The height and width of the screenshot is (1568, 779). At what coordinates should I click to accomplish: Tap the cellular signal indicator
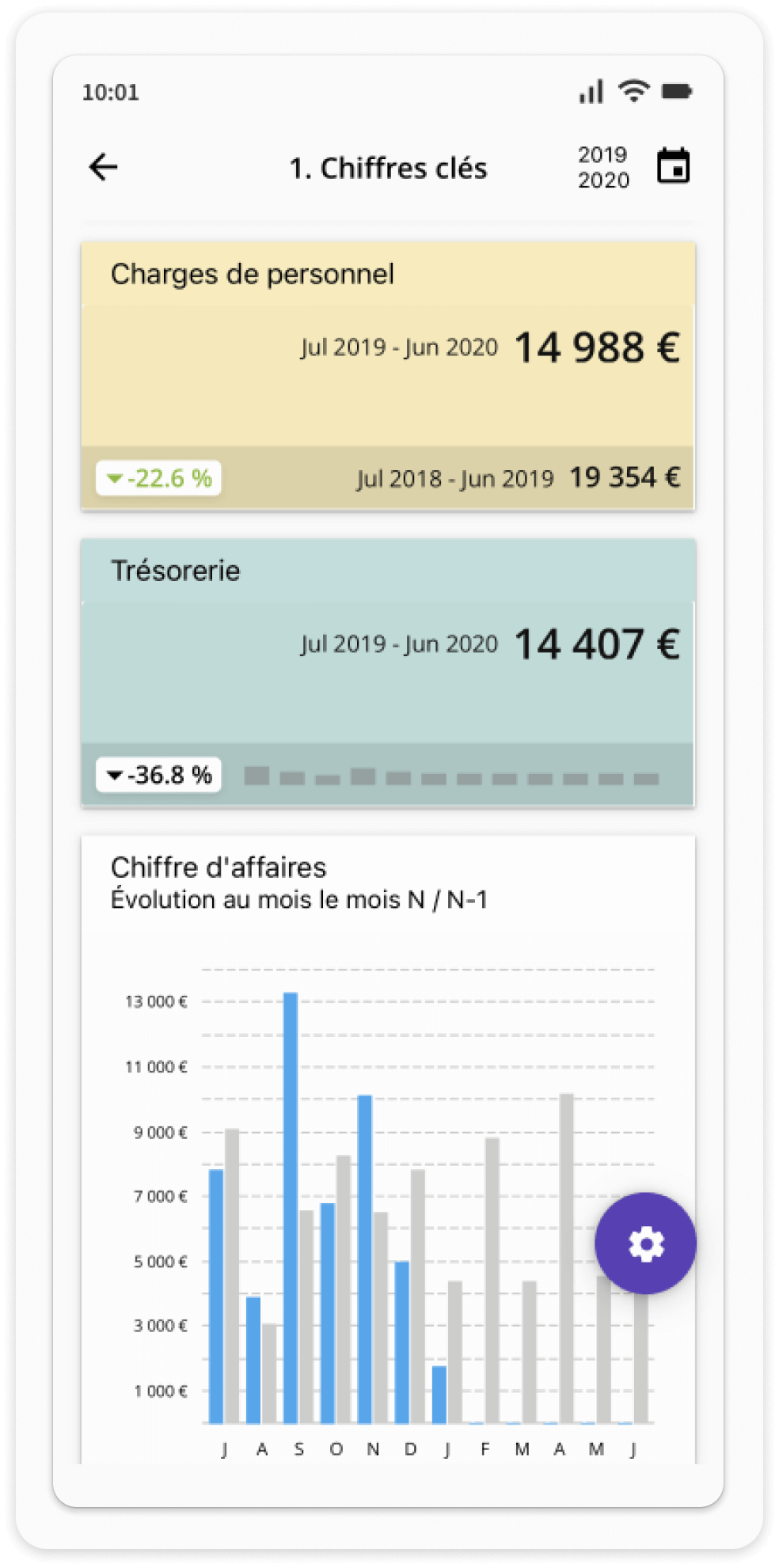point(590,92)
